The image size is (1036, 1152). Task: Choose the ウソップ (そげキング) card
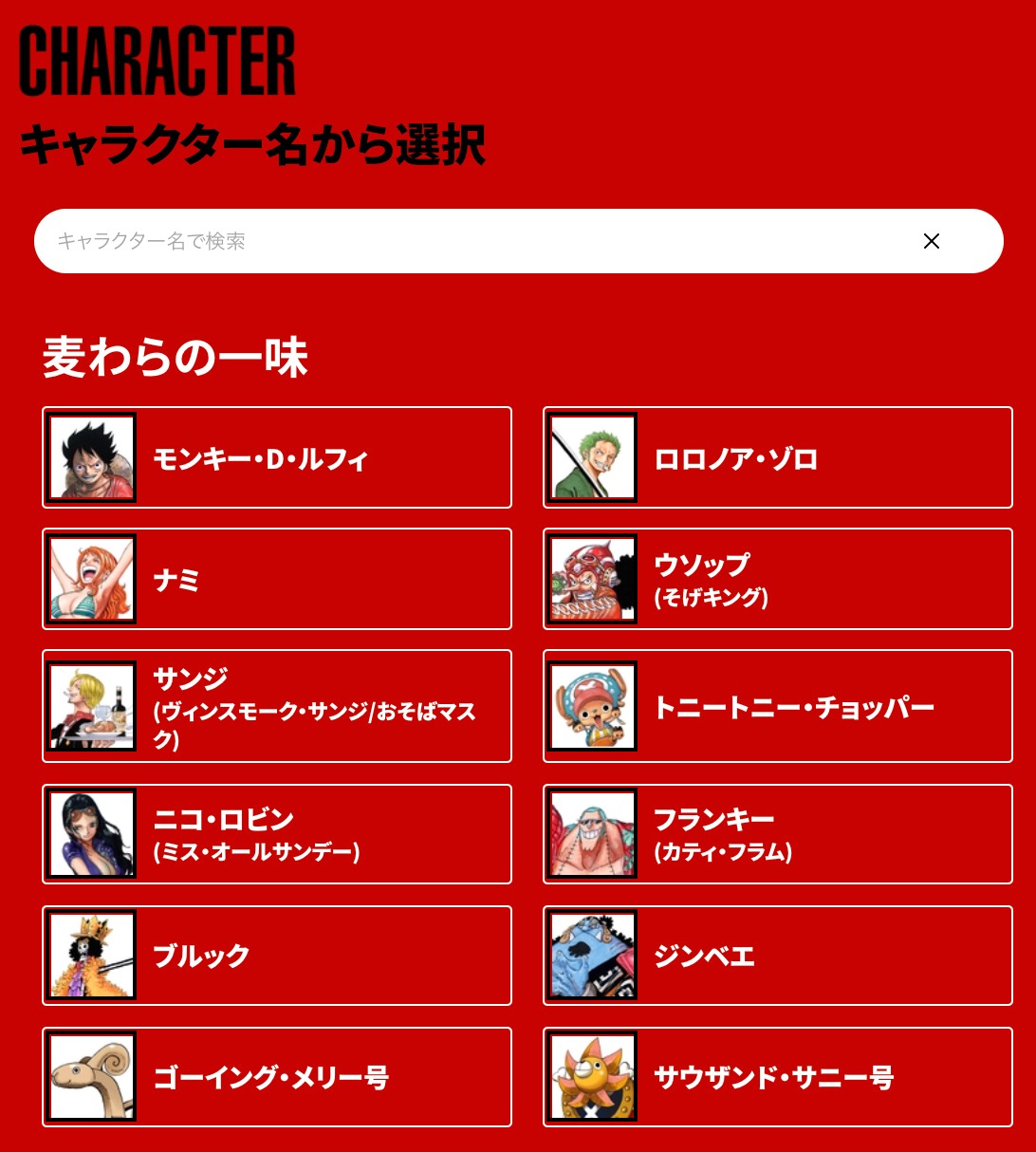point(777,579)
